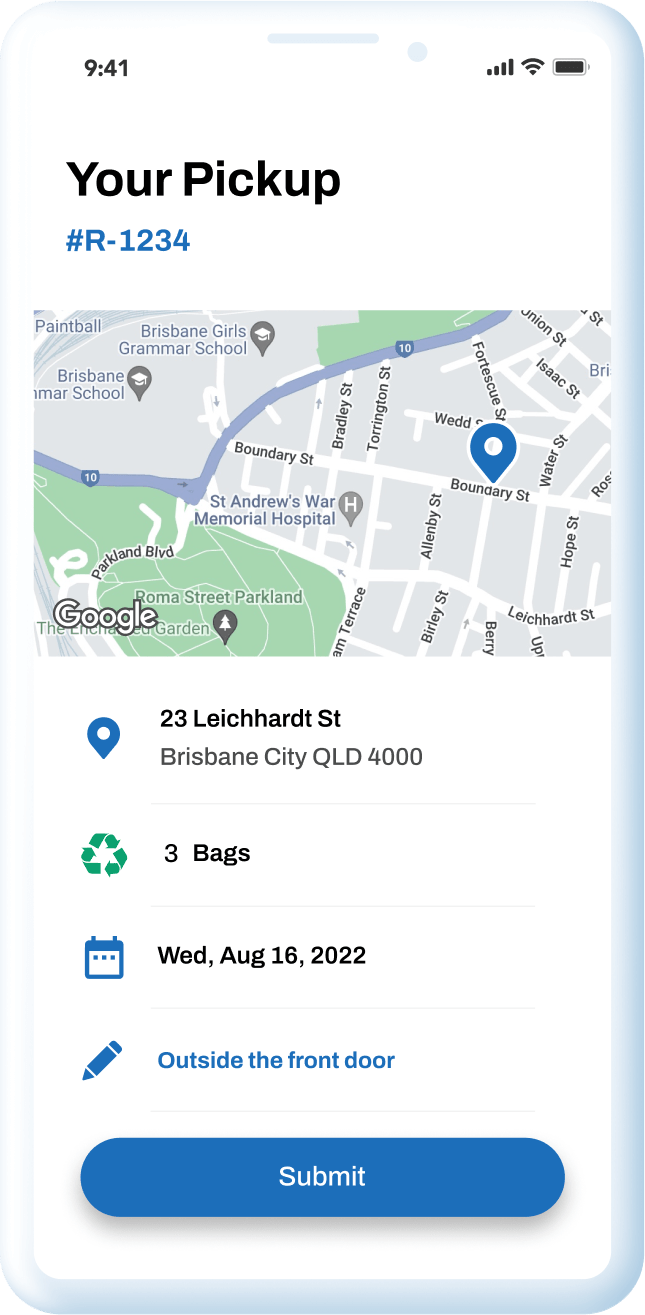Open the 23 Leichhardt St address row
645x1315 pixels.
(290, 737)
